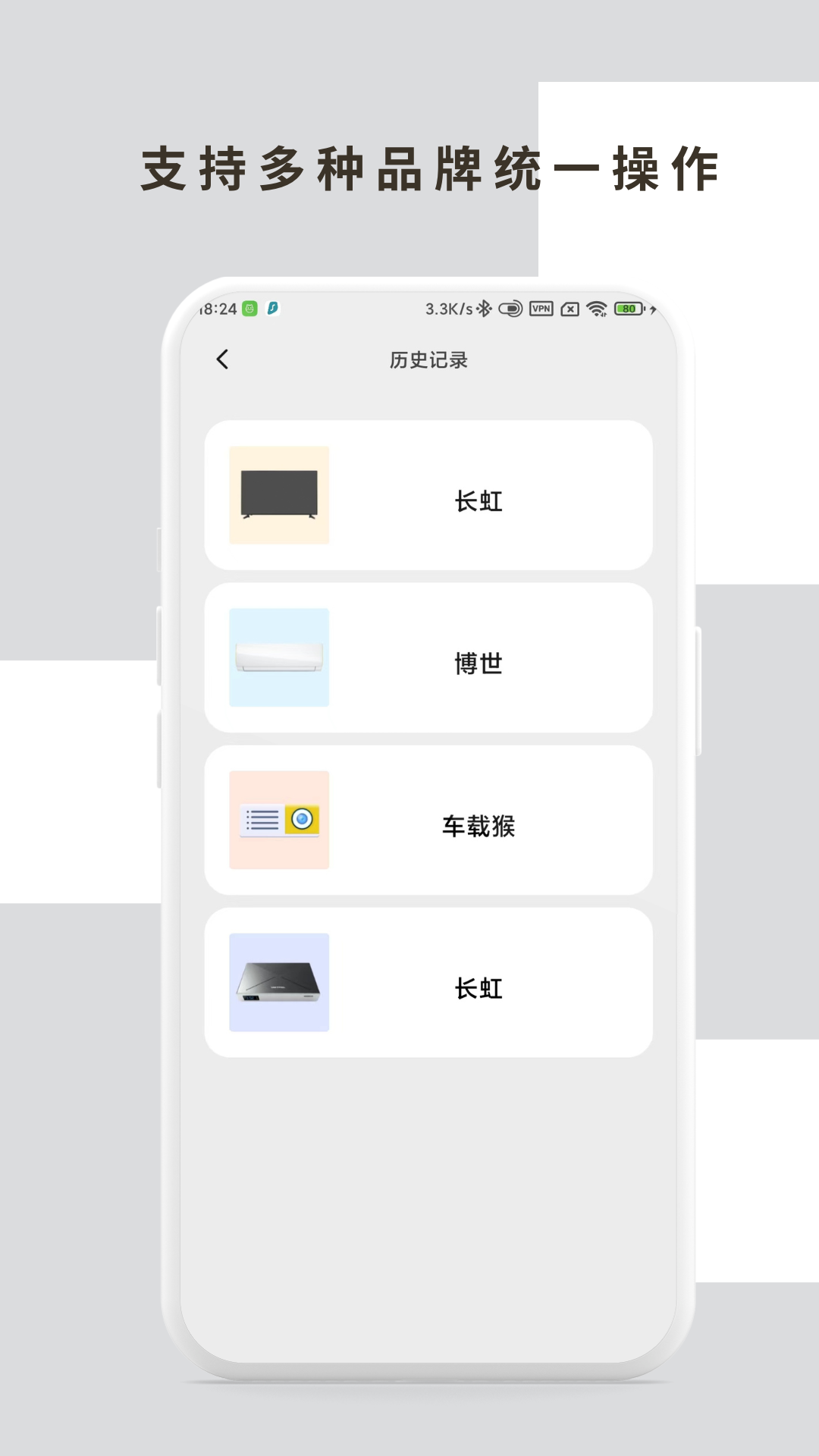The height and width of the screenshot is (1456, 819).
Task: Select the 历史记录 title tab
Action: point(428,360)
